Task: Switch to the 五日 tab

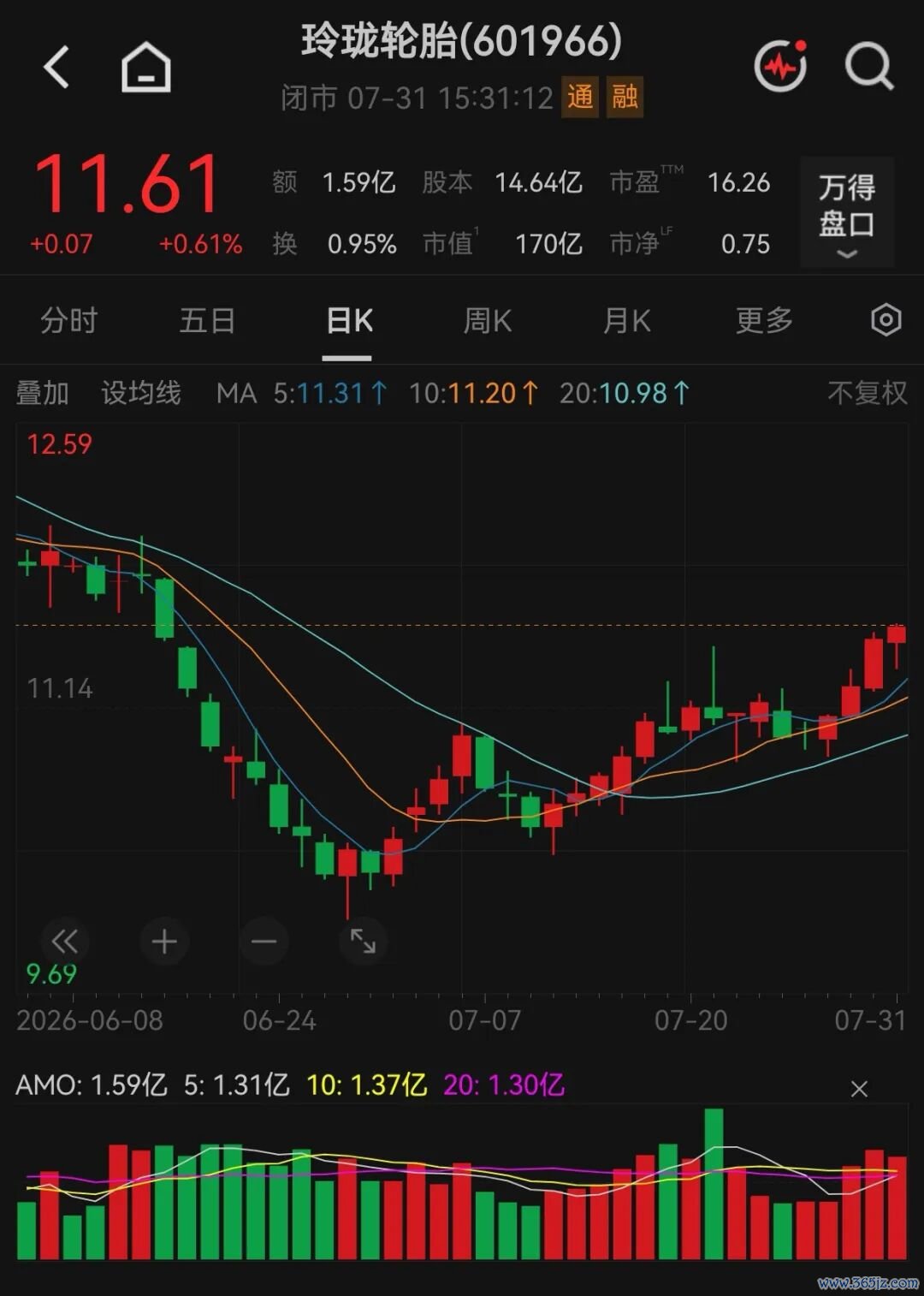Action: click(208, 321)
